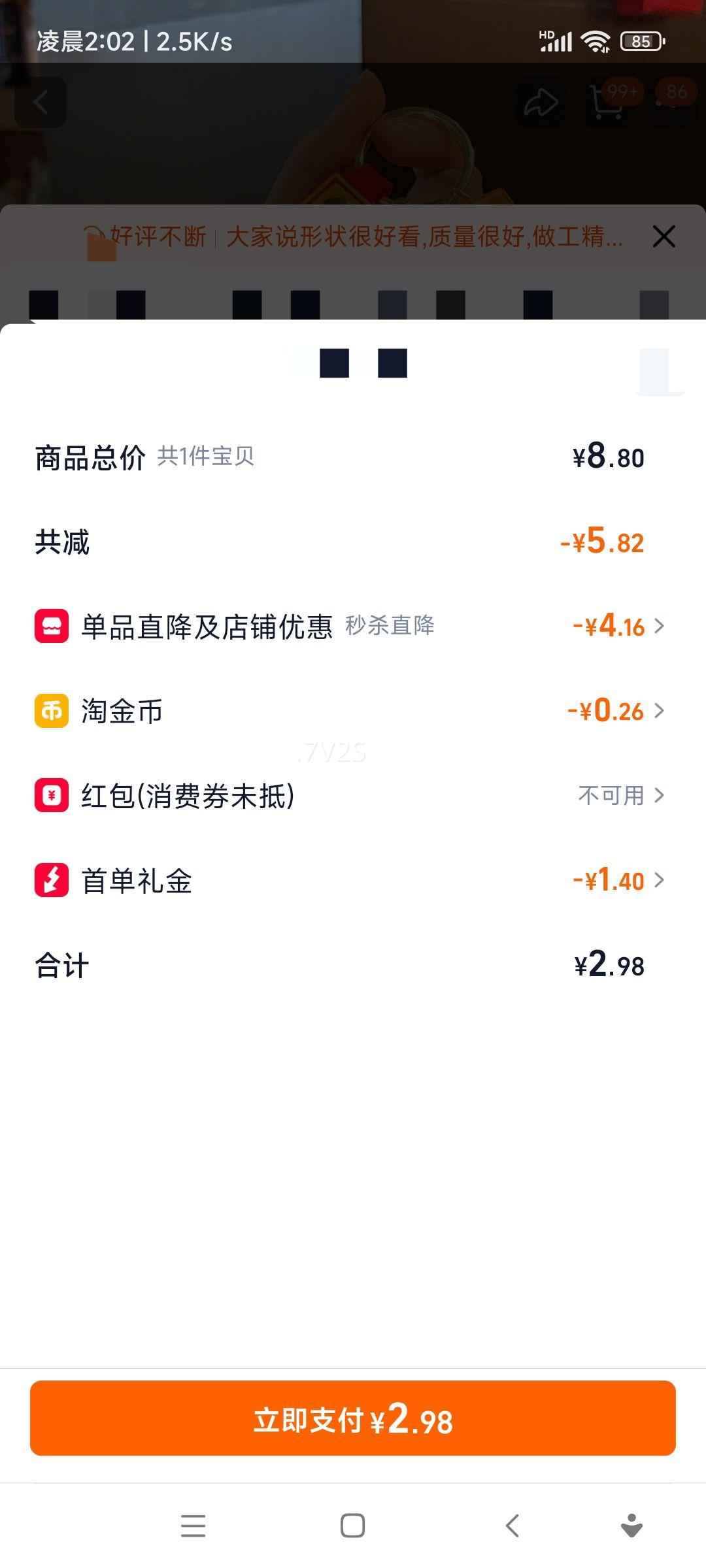Open 红包(消费券未抵) options
706x1568 pixels.
(x=621, y=795)
